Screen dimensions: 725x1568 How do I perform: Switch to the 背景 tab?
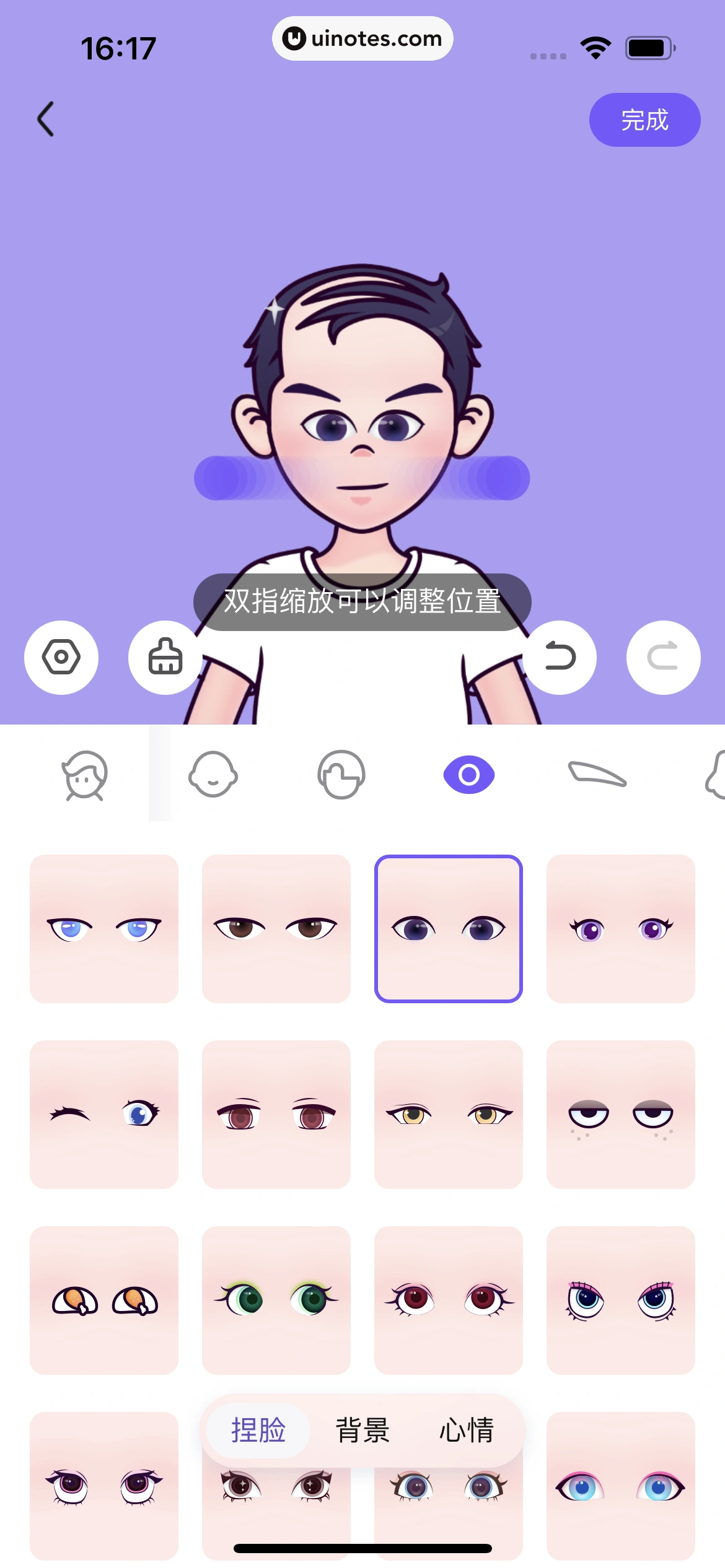[x=362, y=1431]
